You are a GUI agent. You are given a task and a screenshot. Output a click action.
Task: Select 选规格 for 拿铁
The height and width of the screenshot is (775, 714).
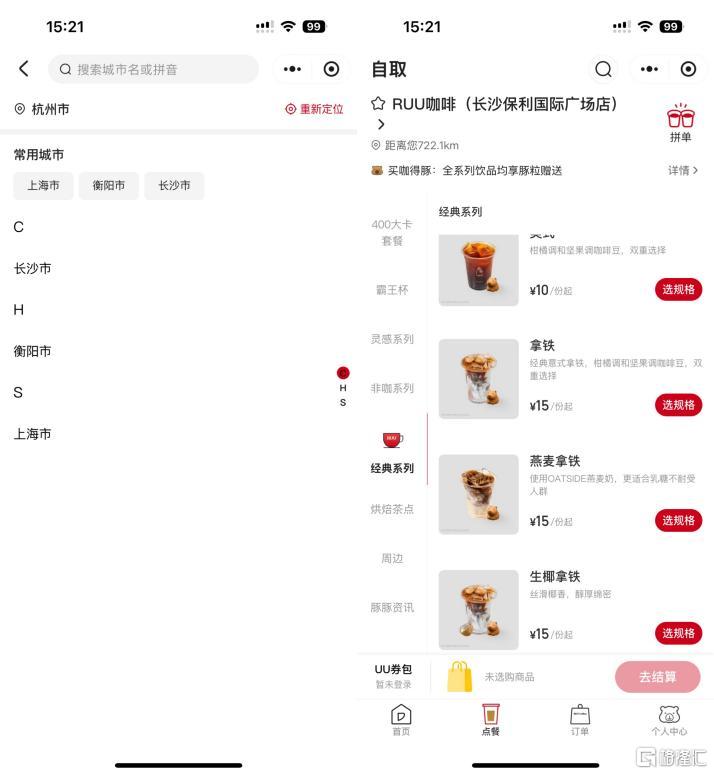678,405
